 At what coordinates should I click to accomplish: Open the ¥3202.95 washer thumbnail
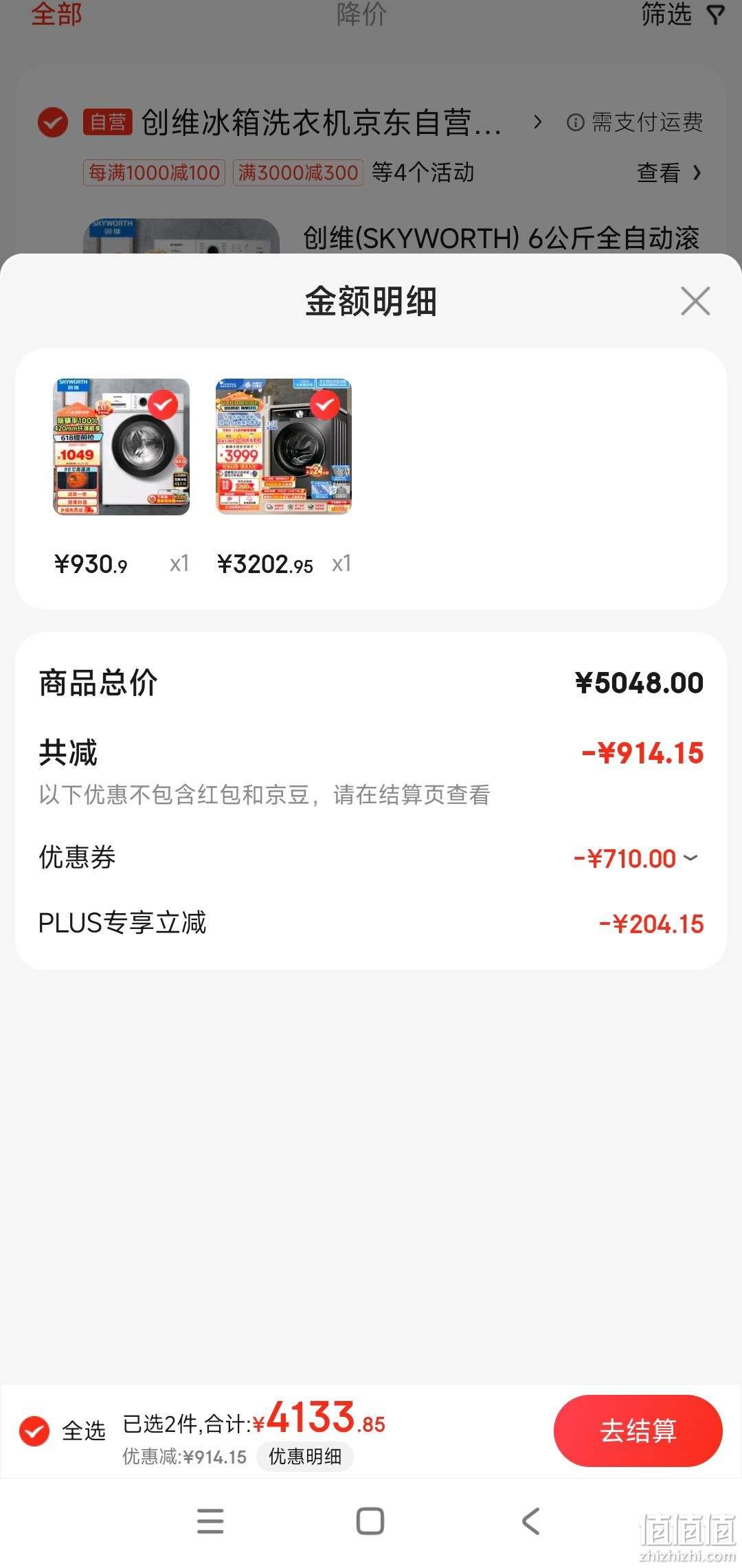click(284, 447)
